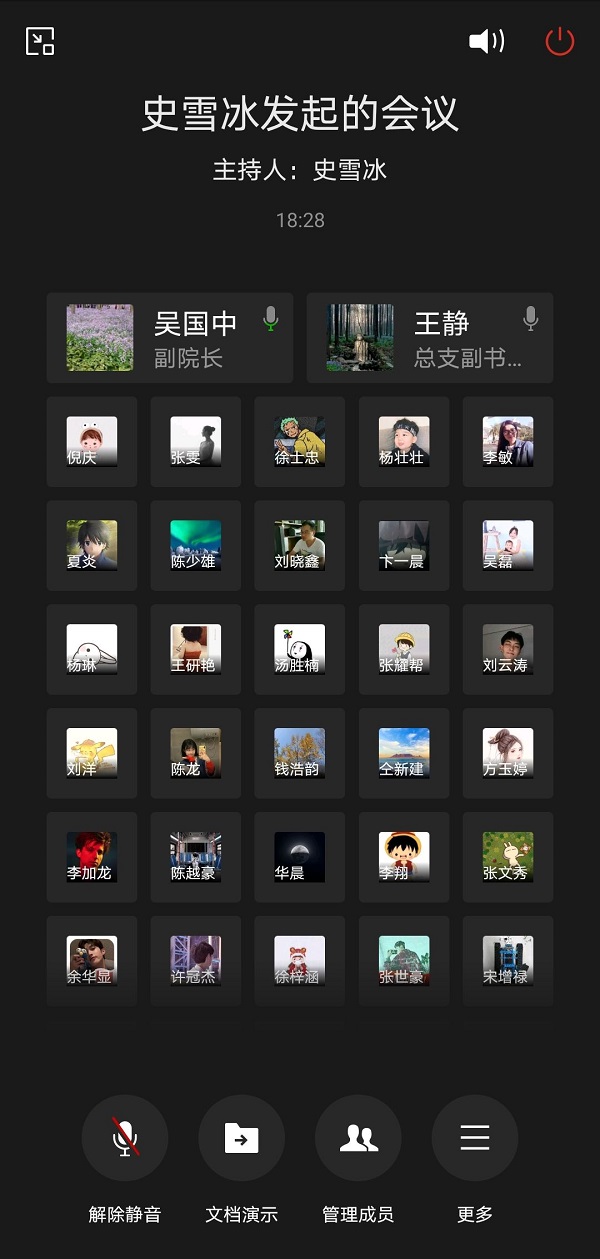
Task: Unmute with the 解除静音 button
Action: click(x=125, y=1138)
